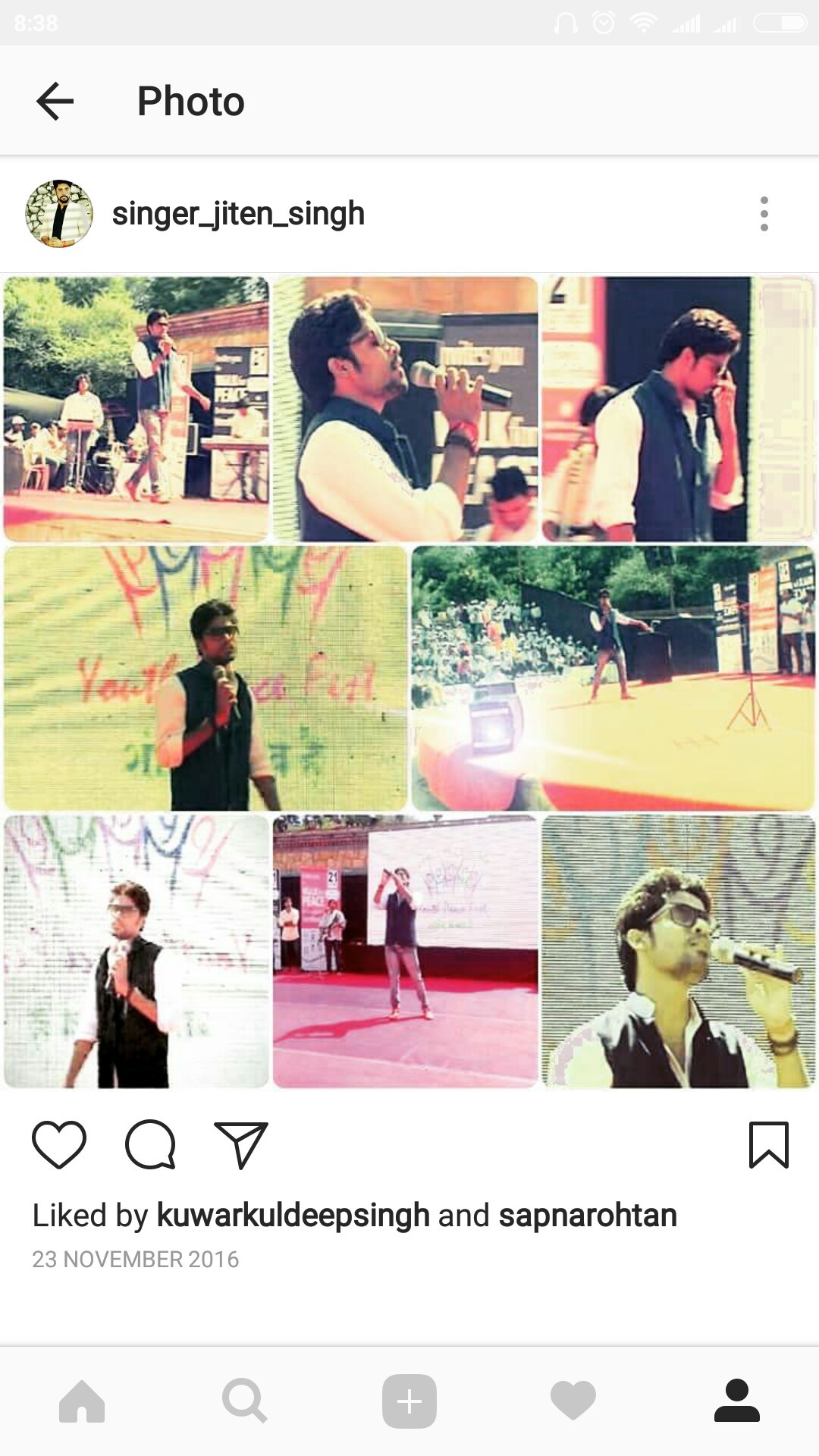The image size is (819, 1456).
Task: Bookmark this post to saved
Action: (768, 1144)
